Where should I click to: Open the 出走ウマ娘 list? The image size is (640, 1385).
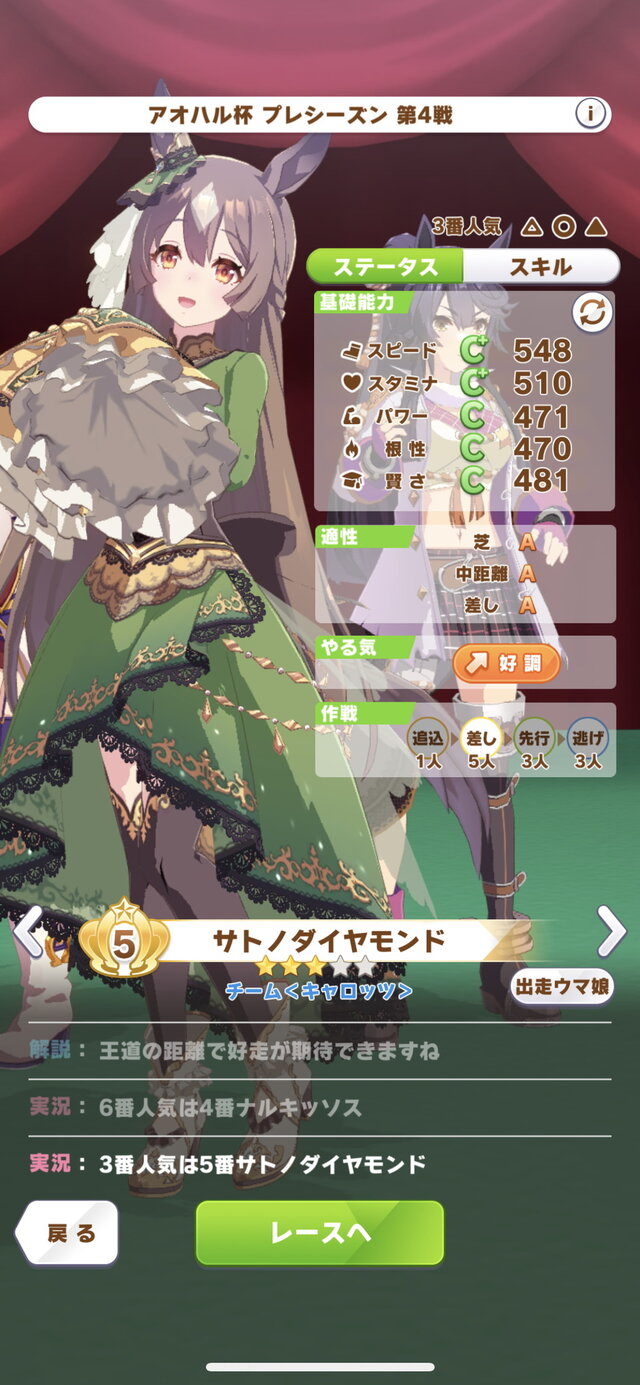click(x=563, y=986)
